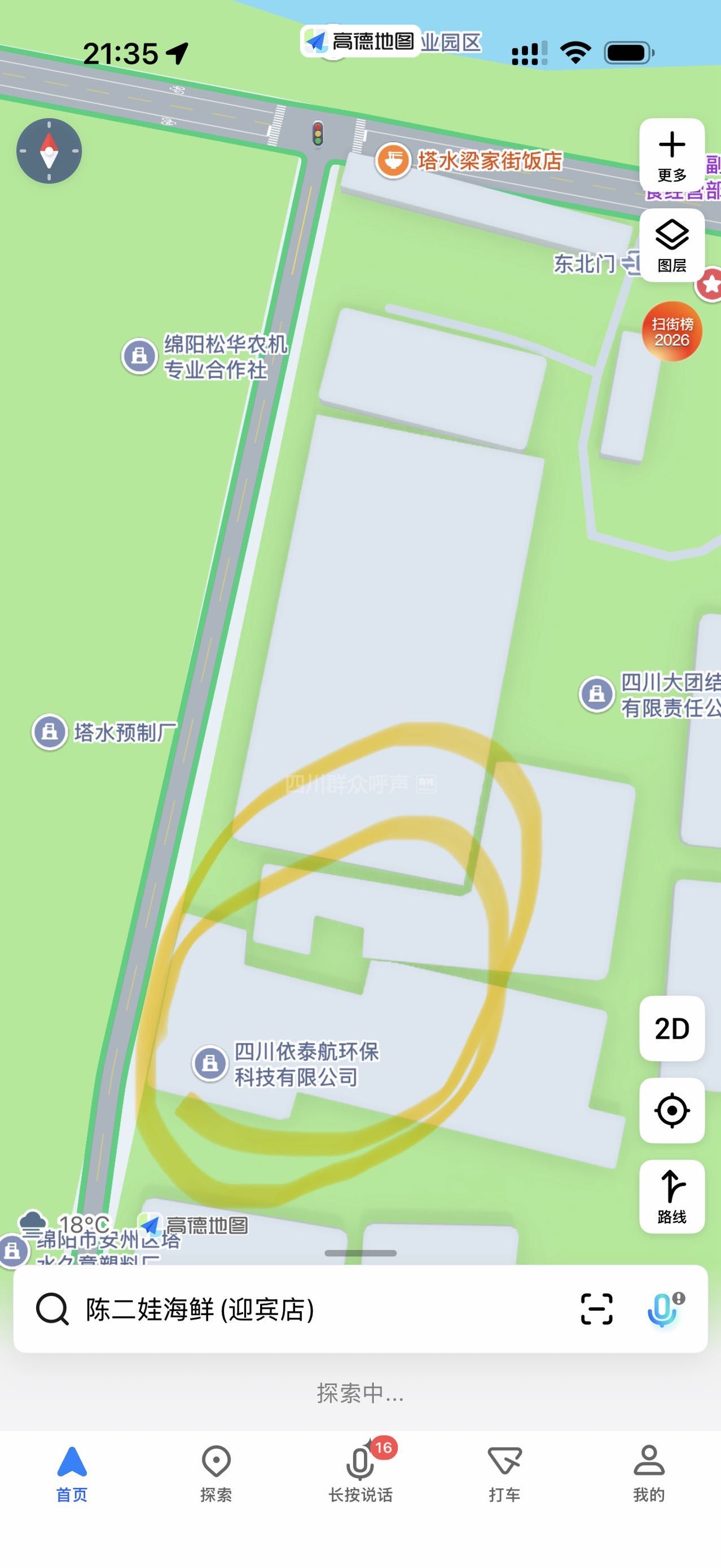Tap the compass to reset map orientation
The width and height of the screenshot is (721, 1568).
tap(49, 151)
